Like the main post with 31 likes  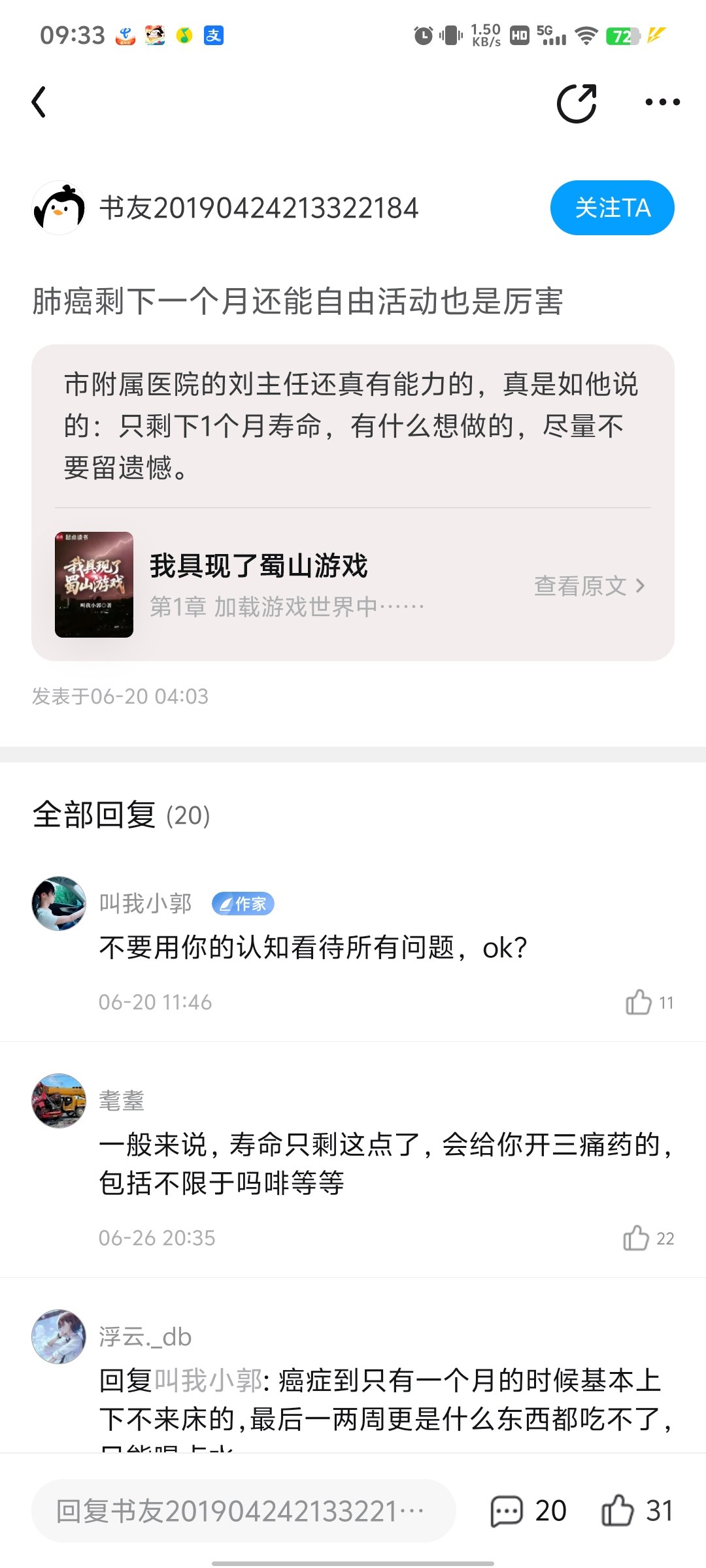pos(618,1511)
